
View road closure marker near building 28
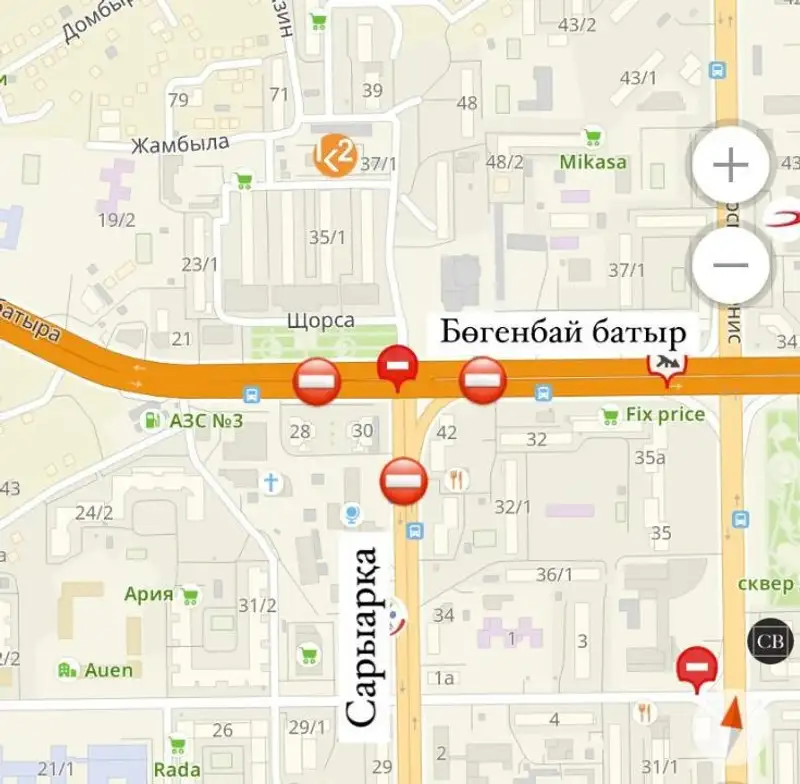317,382
